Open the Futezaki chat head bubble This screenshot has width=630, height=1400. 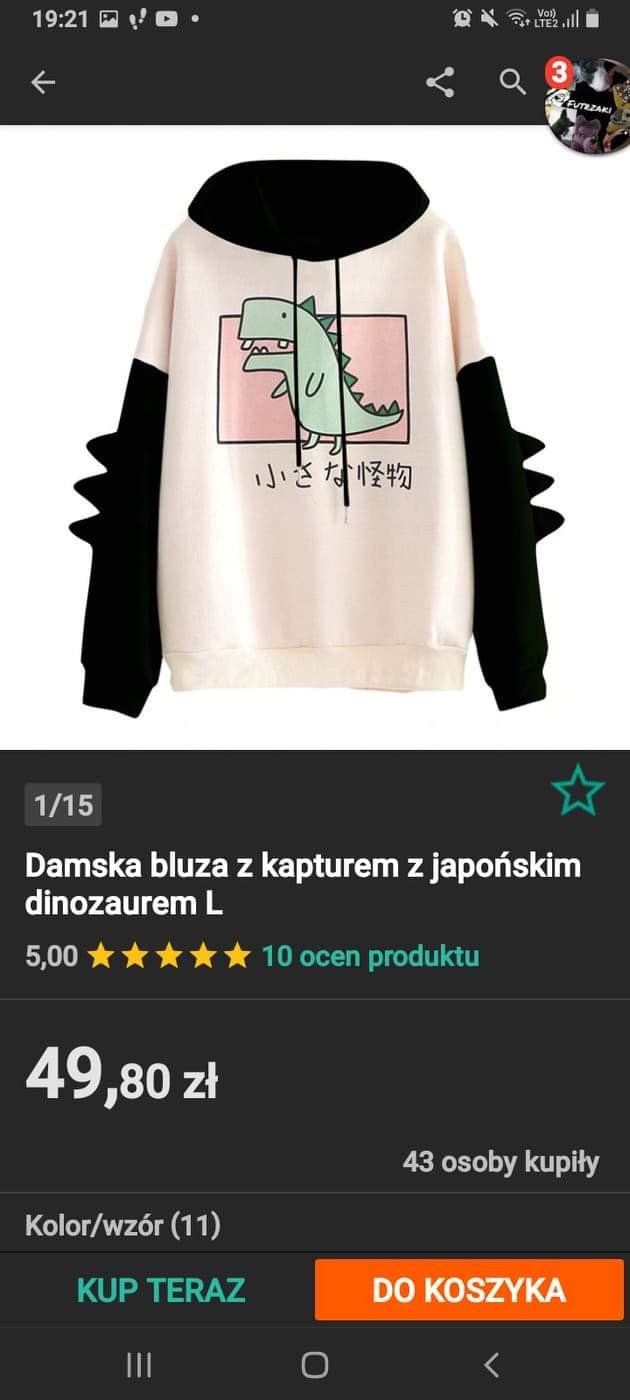(x=590, y=105)
